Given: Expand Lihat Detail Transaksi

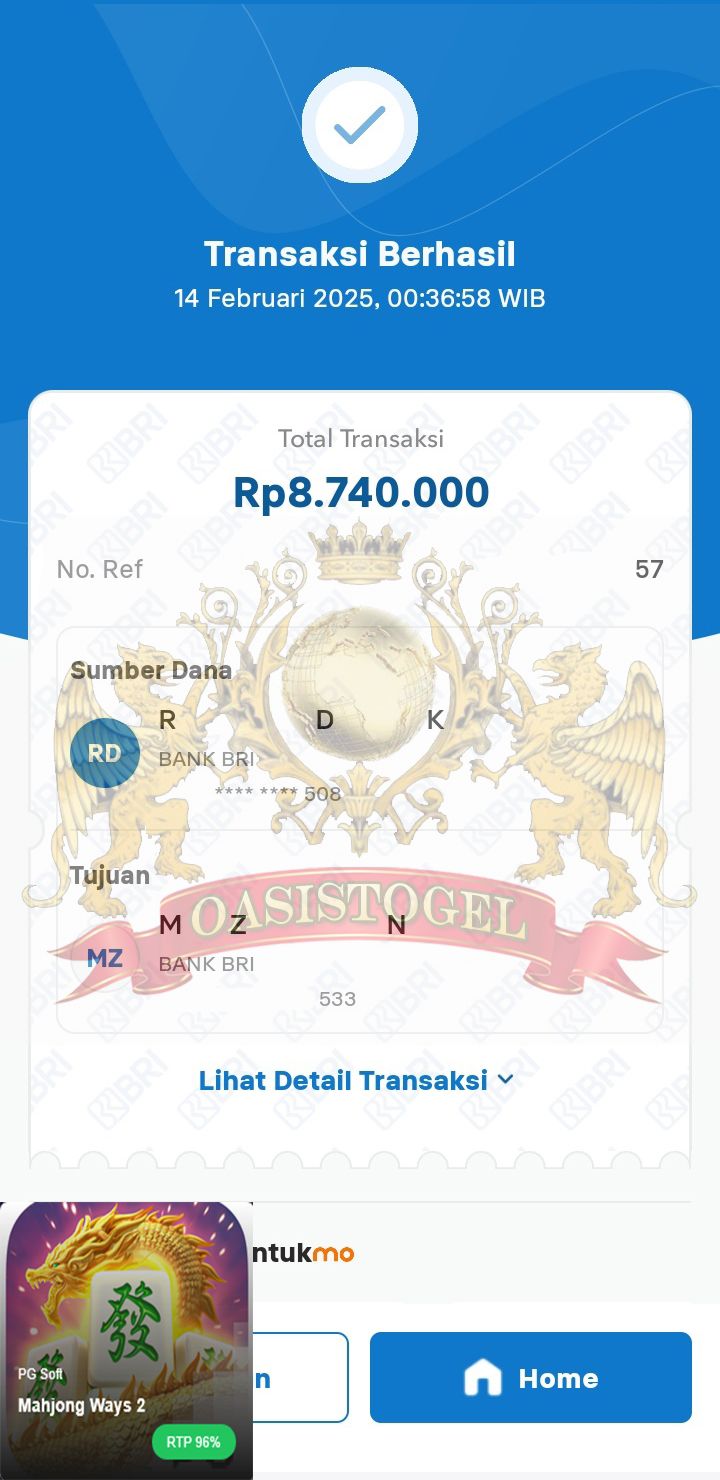Looking at the screenshot, I should (356, 1080).
